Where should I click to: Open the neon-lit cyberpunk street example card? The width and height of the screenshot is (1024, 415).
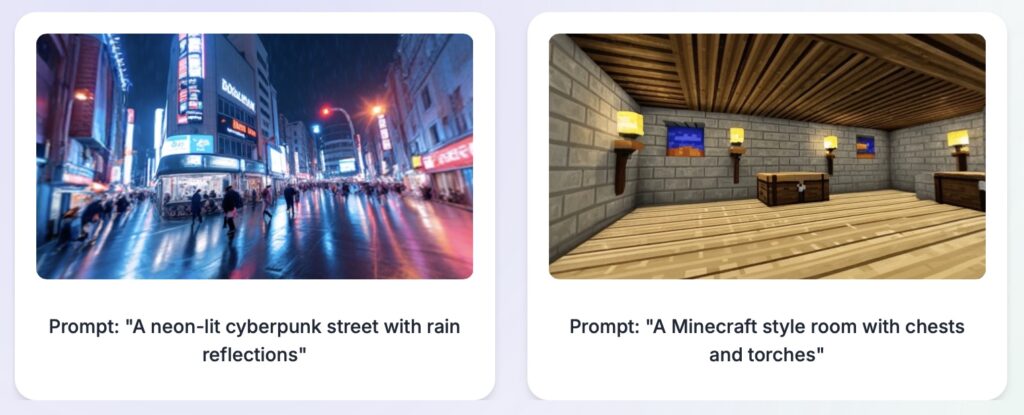tap(254, 157)
